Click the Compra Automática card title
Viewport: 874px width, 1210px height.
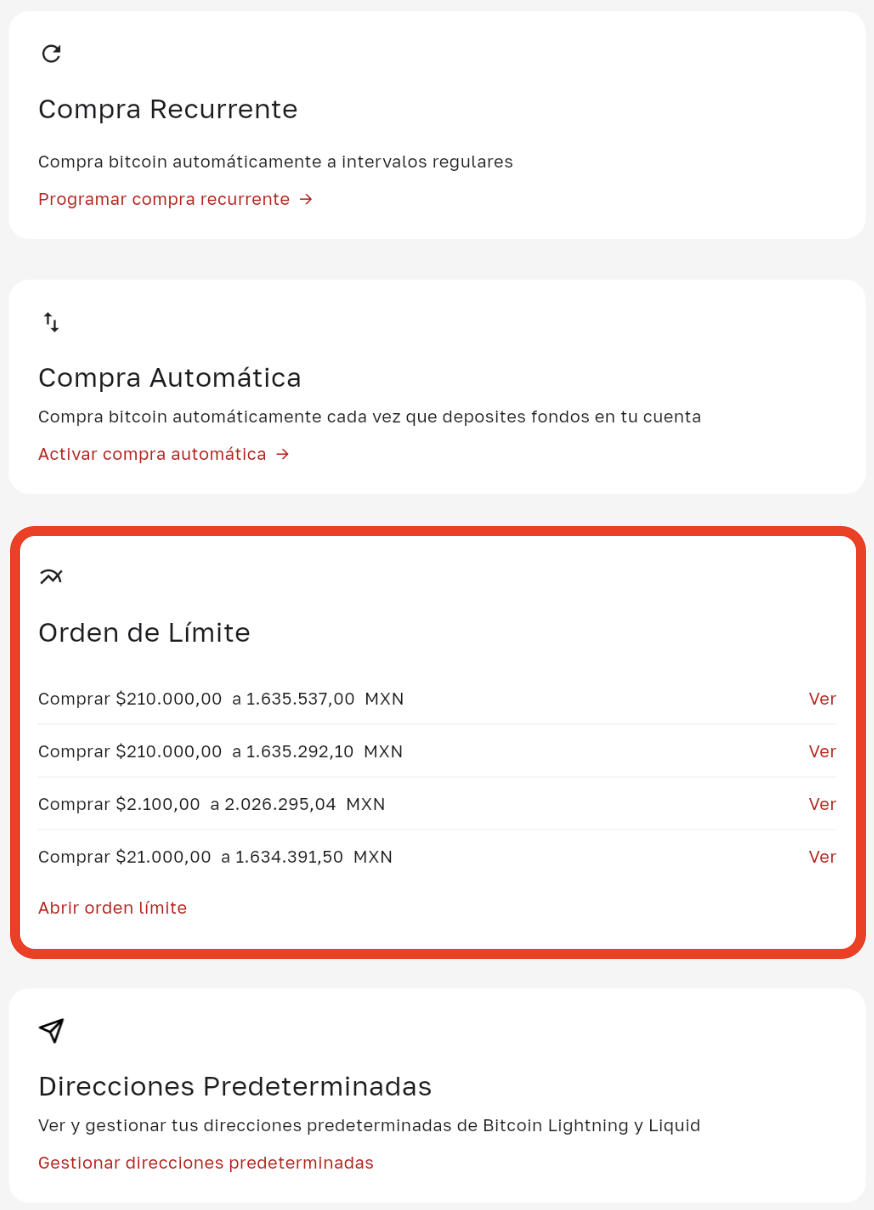[x=169, y=378]
